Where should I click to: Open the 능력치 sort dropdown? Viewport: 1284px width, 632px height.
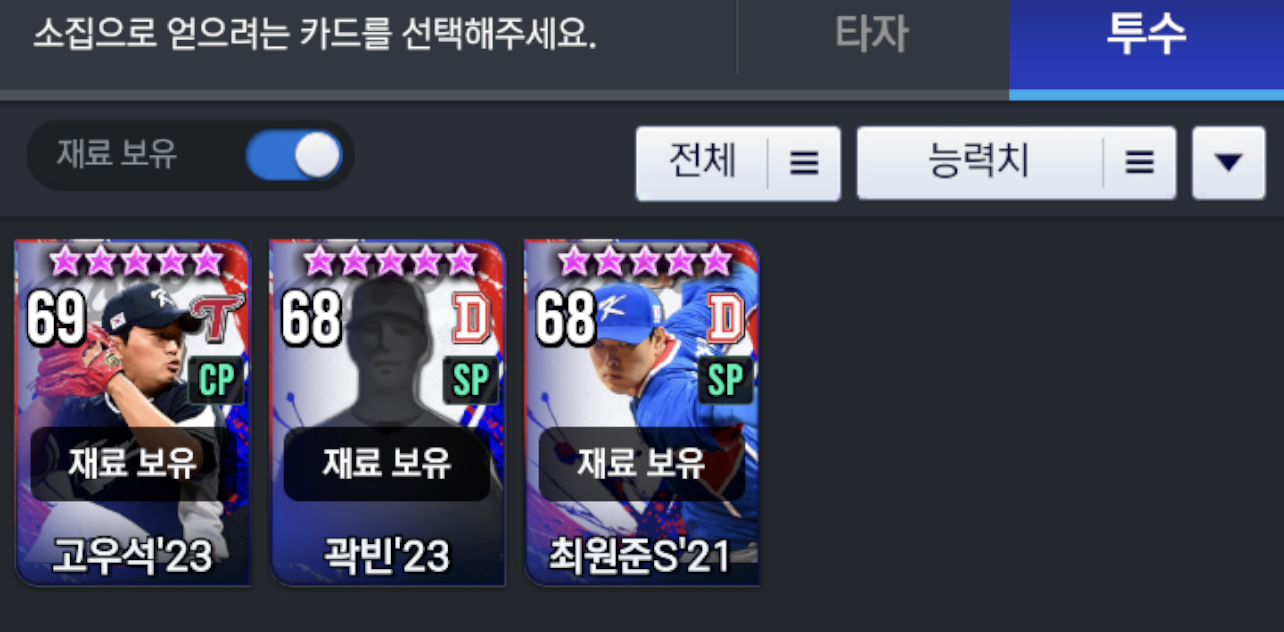pyautogui.click(x=1016, y=162)
